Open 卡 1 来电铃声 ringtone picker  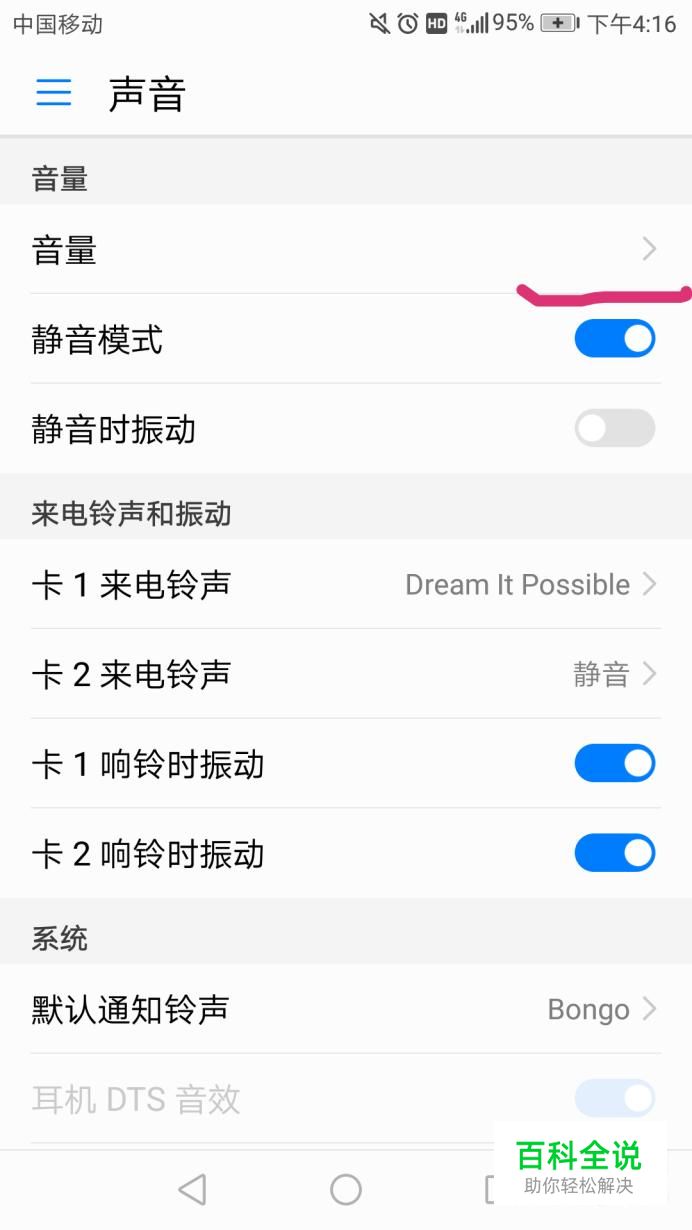(x=346, y=584)
